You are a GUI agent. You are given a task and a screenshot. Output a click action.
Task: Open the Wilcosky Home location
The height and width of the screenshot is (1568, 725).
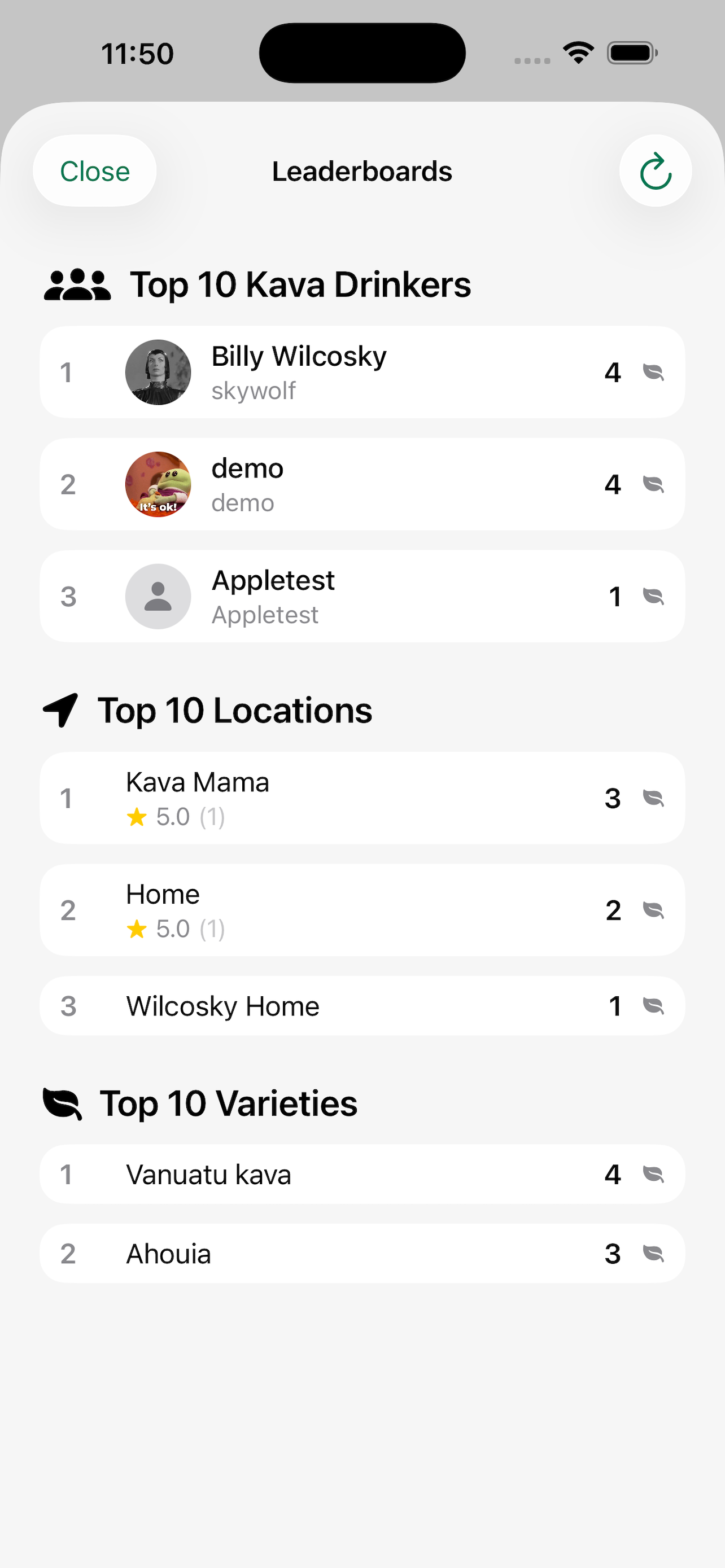tap(361, 1006)
